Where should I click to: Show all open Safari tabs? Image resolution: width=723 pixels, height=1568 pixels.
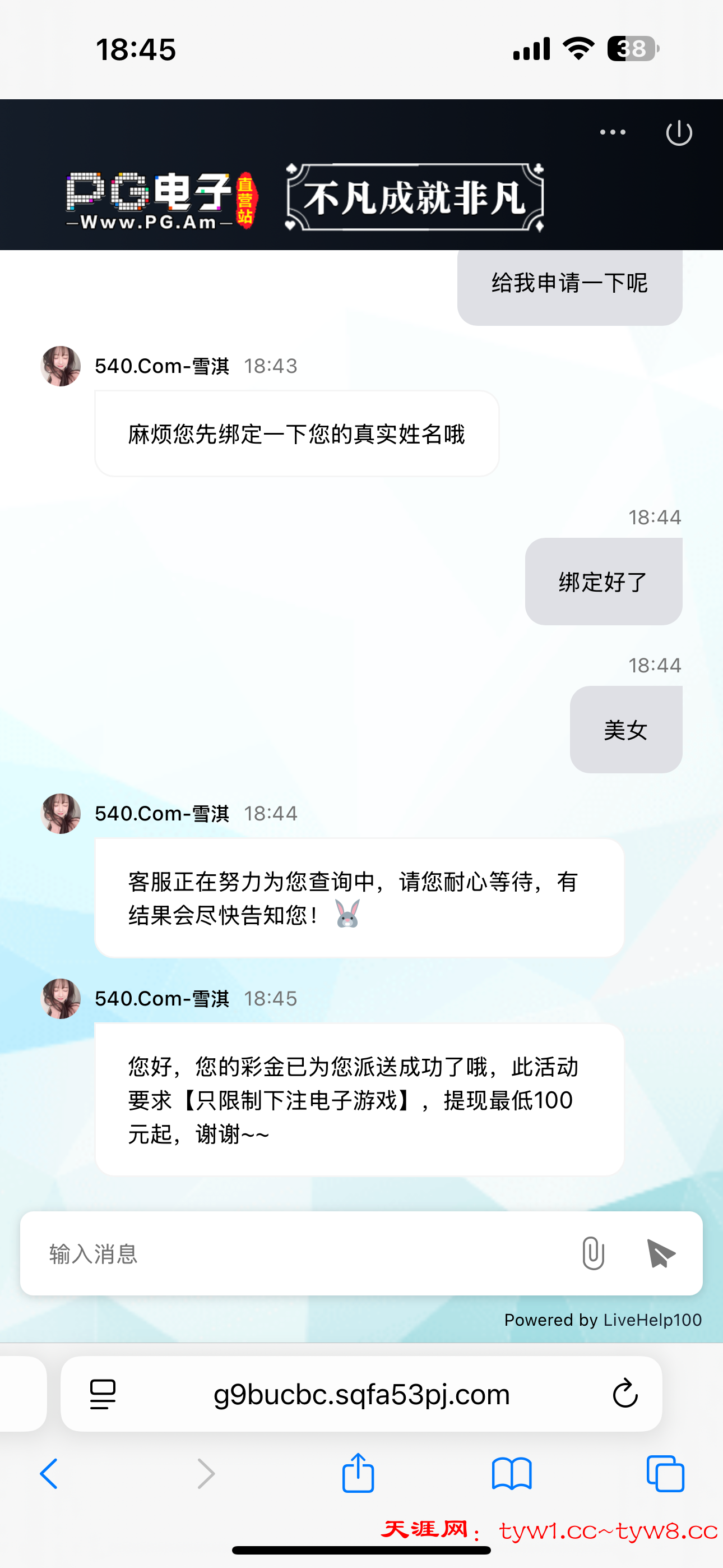click(665, 1474)
